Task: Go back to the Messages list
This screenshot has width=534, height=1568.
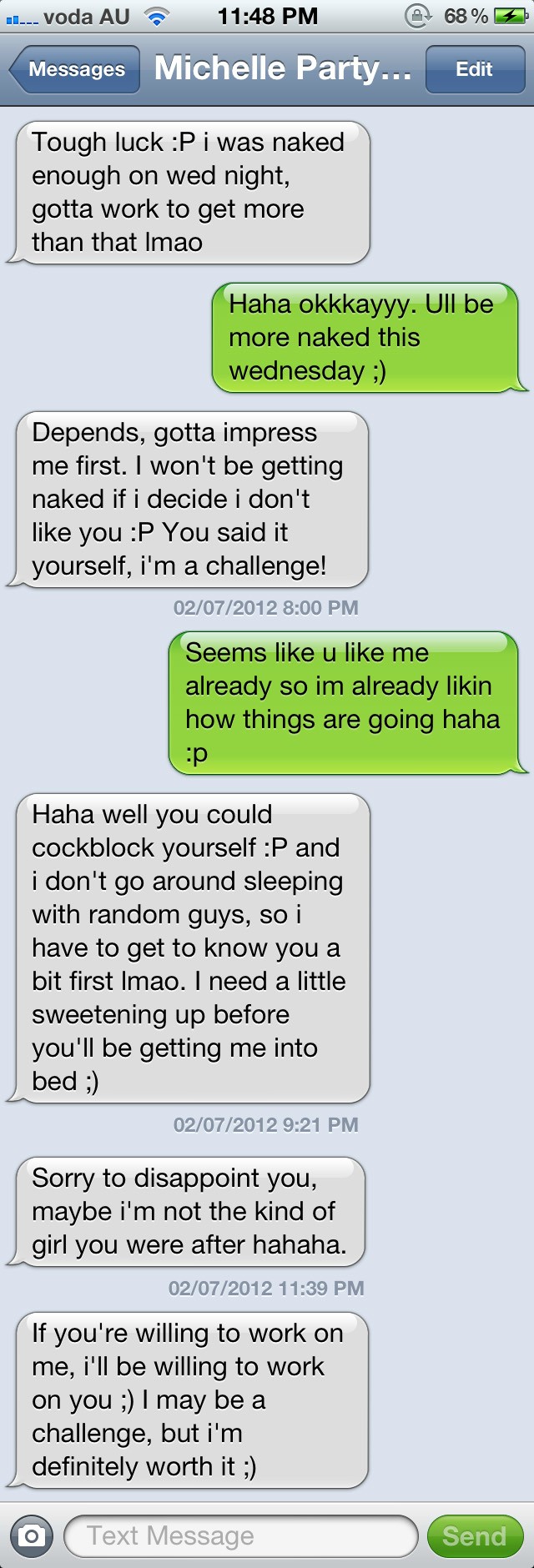Action: pyautogui.click(x=73, y=69)
